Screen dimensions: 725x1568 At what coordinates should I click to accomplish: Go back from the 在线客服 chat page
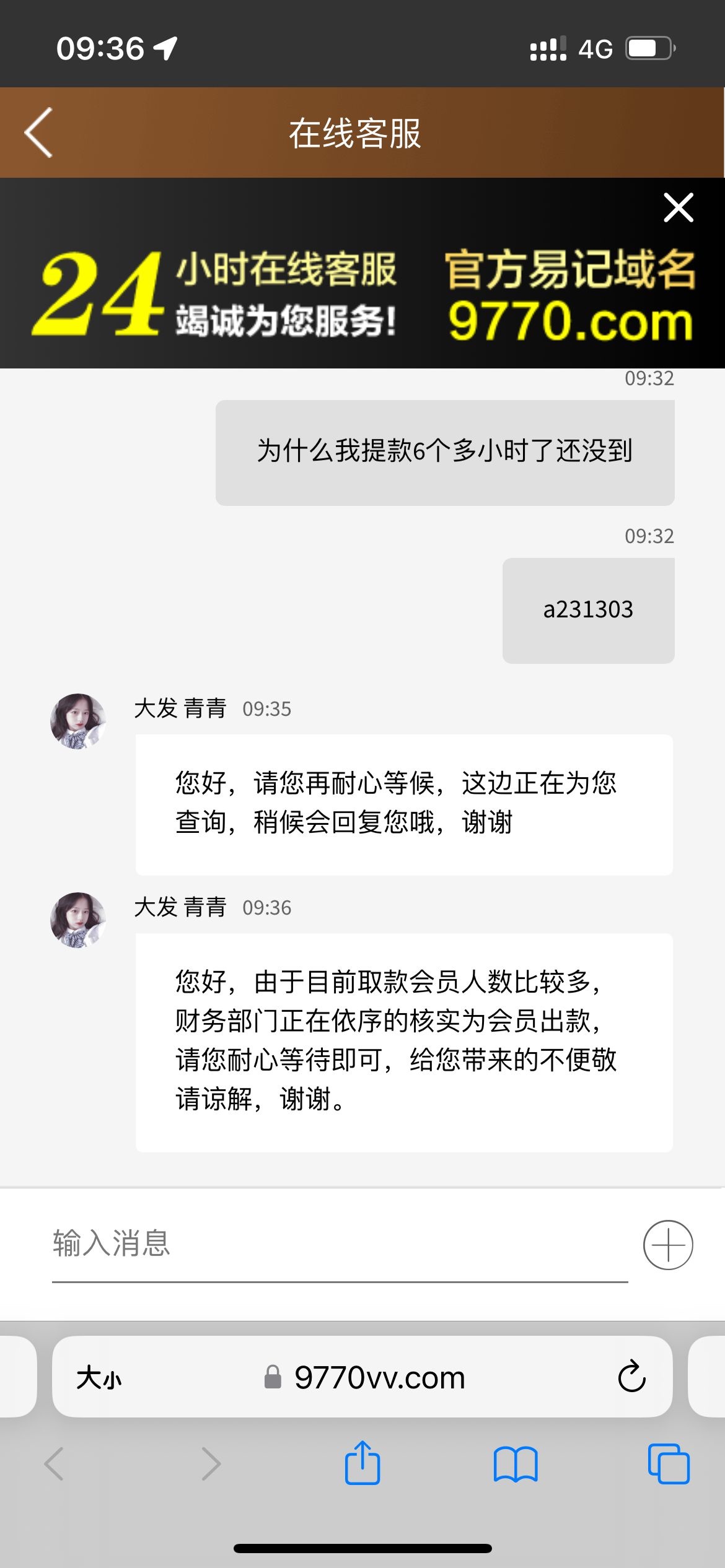click(38, 133)
